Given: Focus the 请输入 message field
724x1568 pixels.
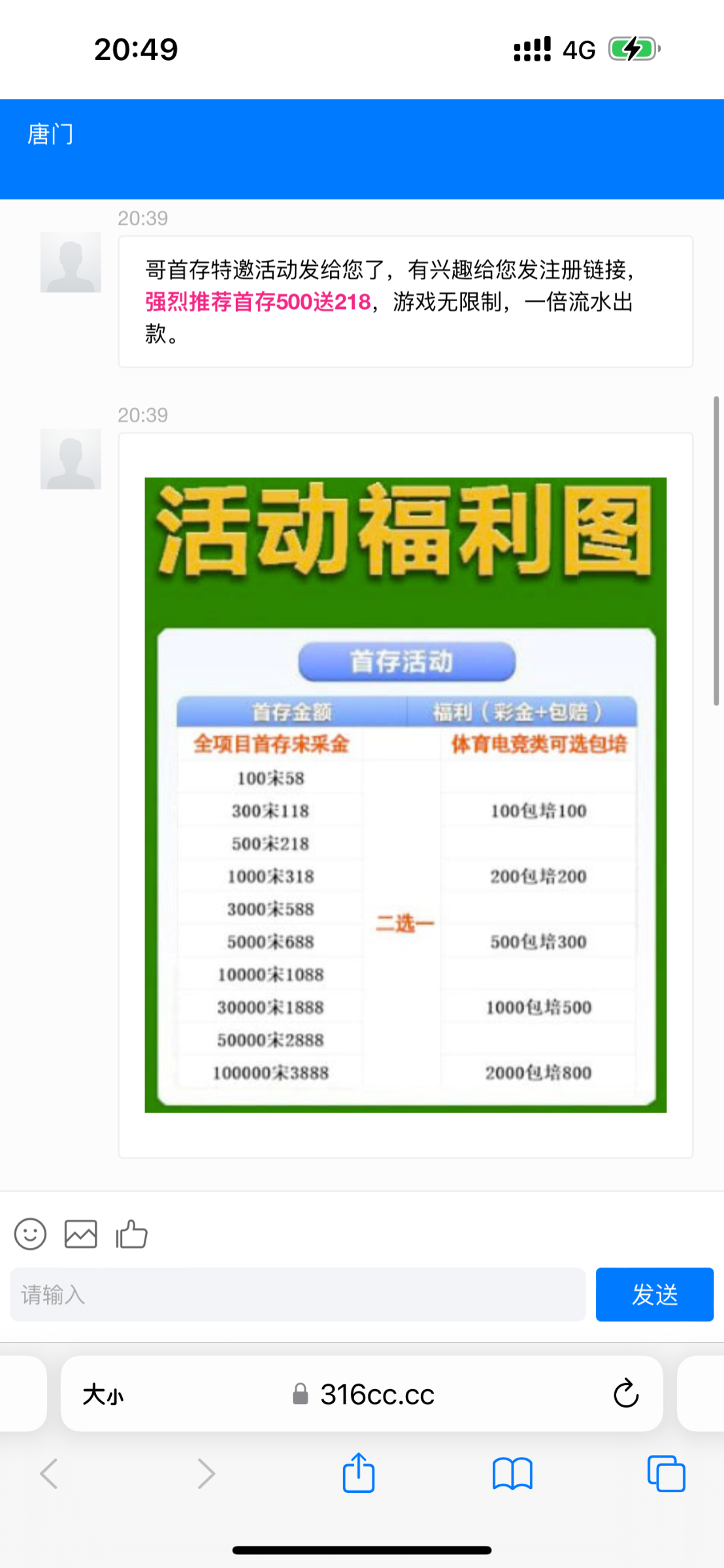Looking at the screenshot, I should (x=297, y=1294).
